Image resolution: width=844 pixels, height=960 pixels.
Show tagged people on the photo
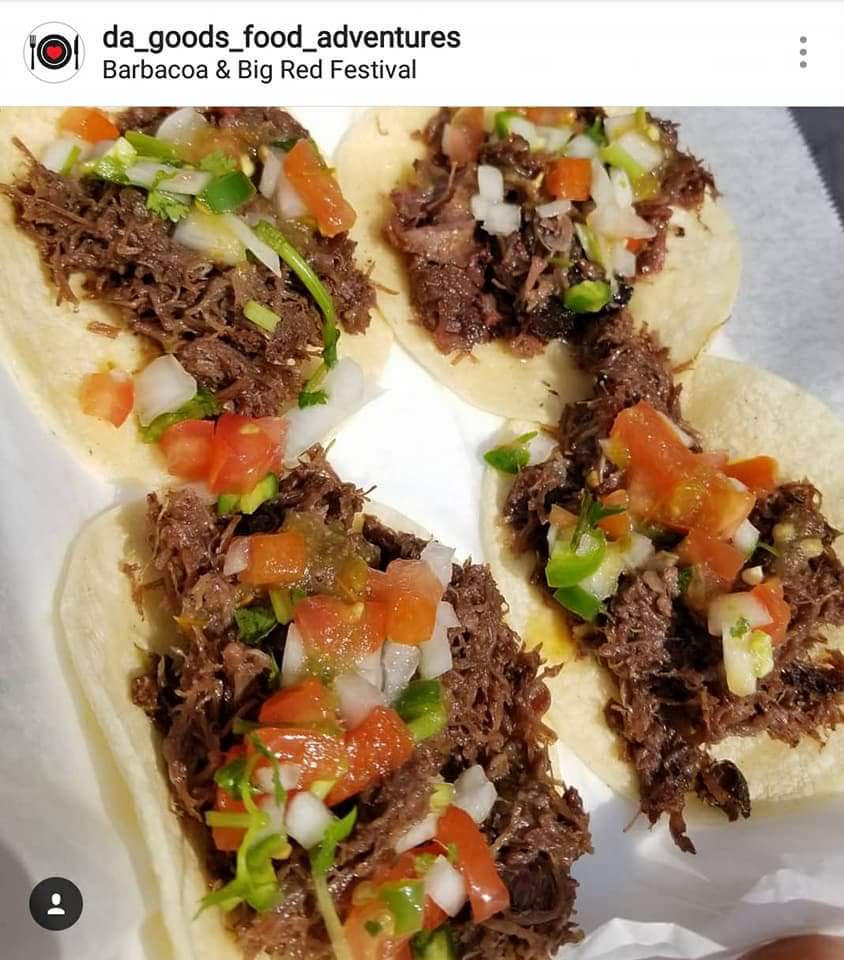tap(56, 903)
